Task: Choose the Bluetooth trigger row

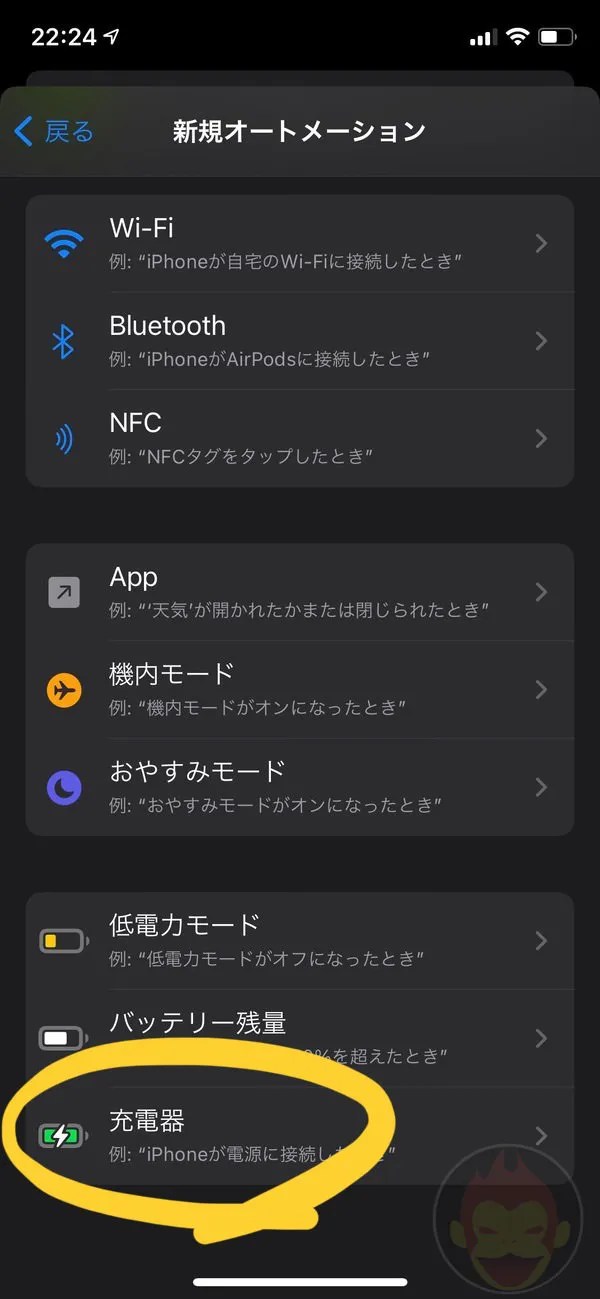Action: pyautogui.click(x=300, y=340)
